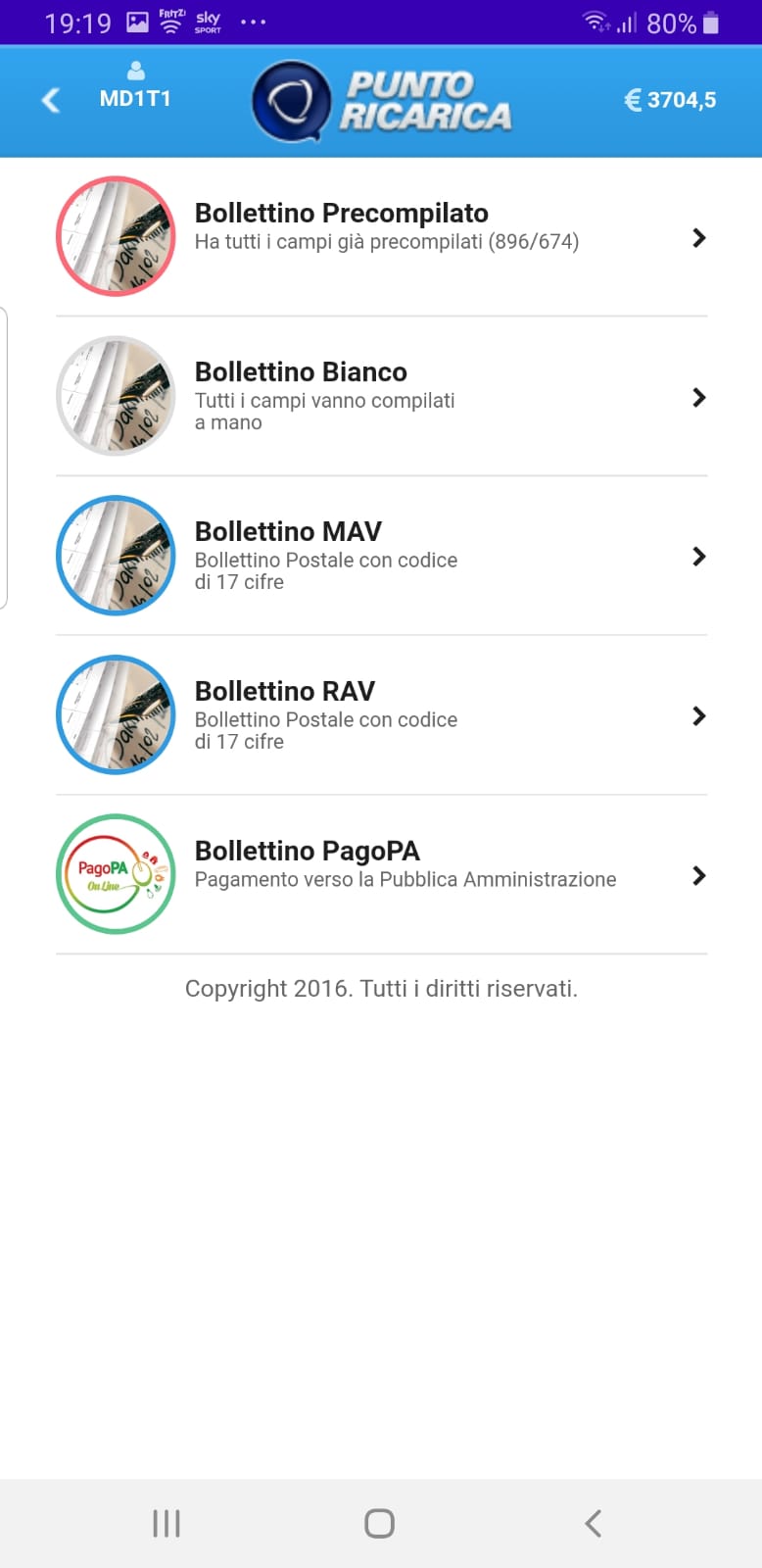Open the MD1T1 user profile icon
The height and width of the screenshot is (1568, 762).
[x=135, y=72]
